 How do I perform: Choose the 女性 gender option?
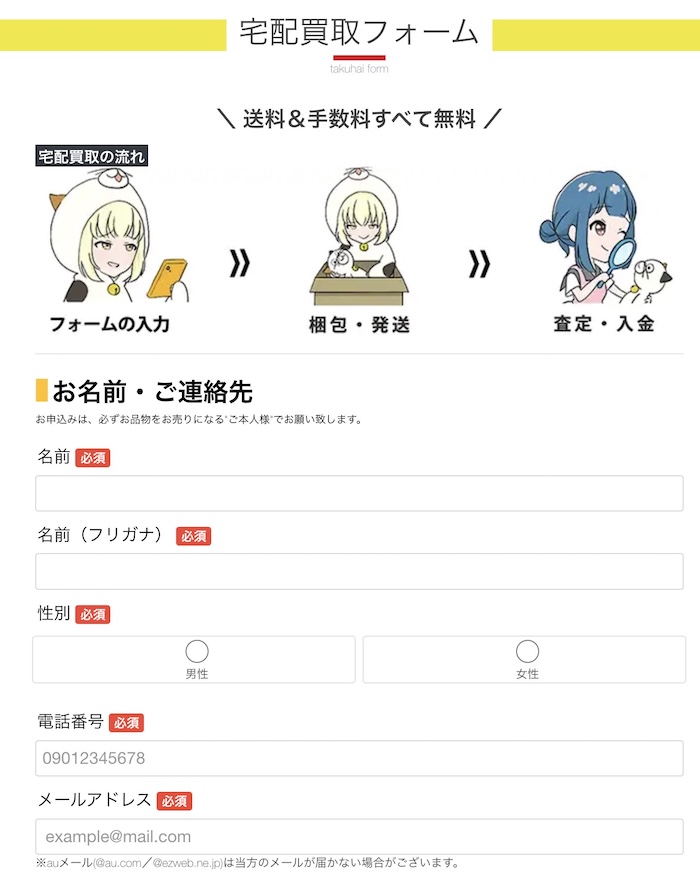coord(527,652)
